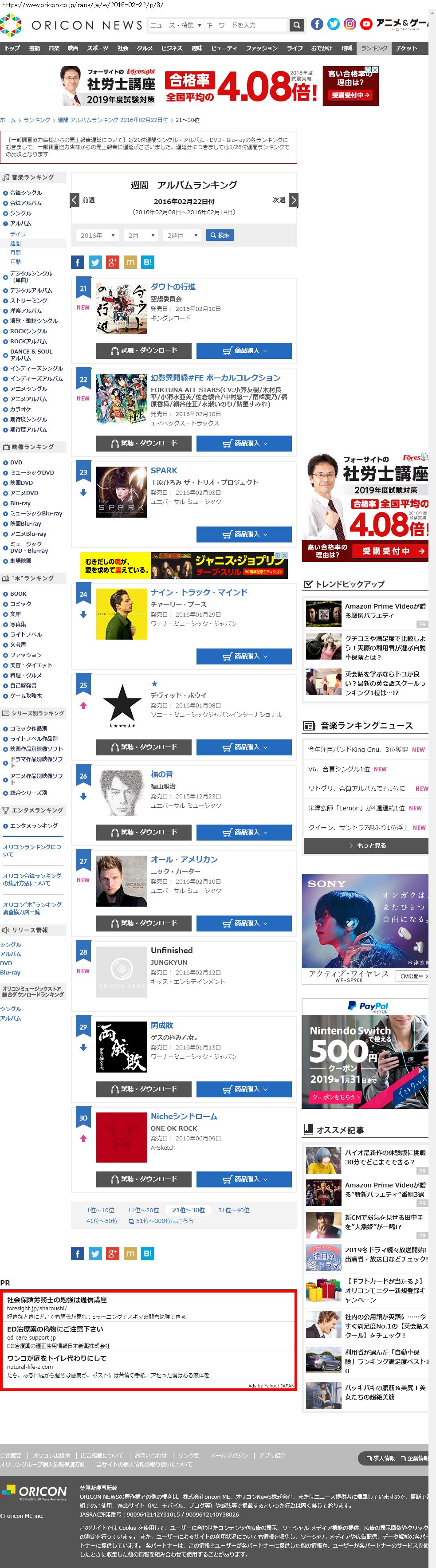
Task: Open album ダウトの行進 title link
Action: [173, 287]
